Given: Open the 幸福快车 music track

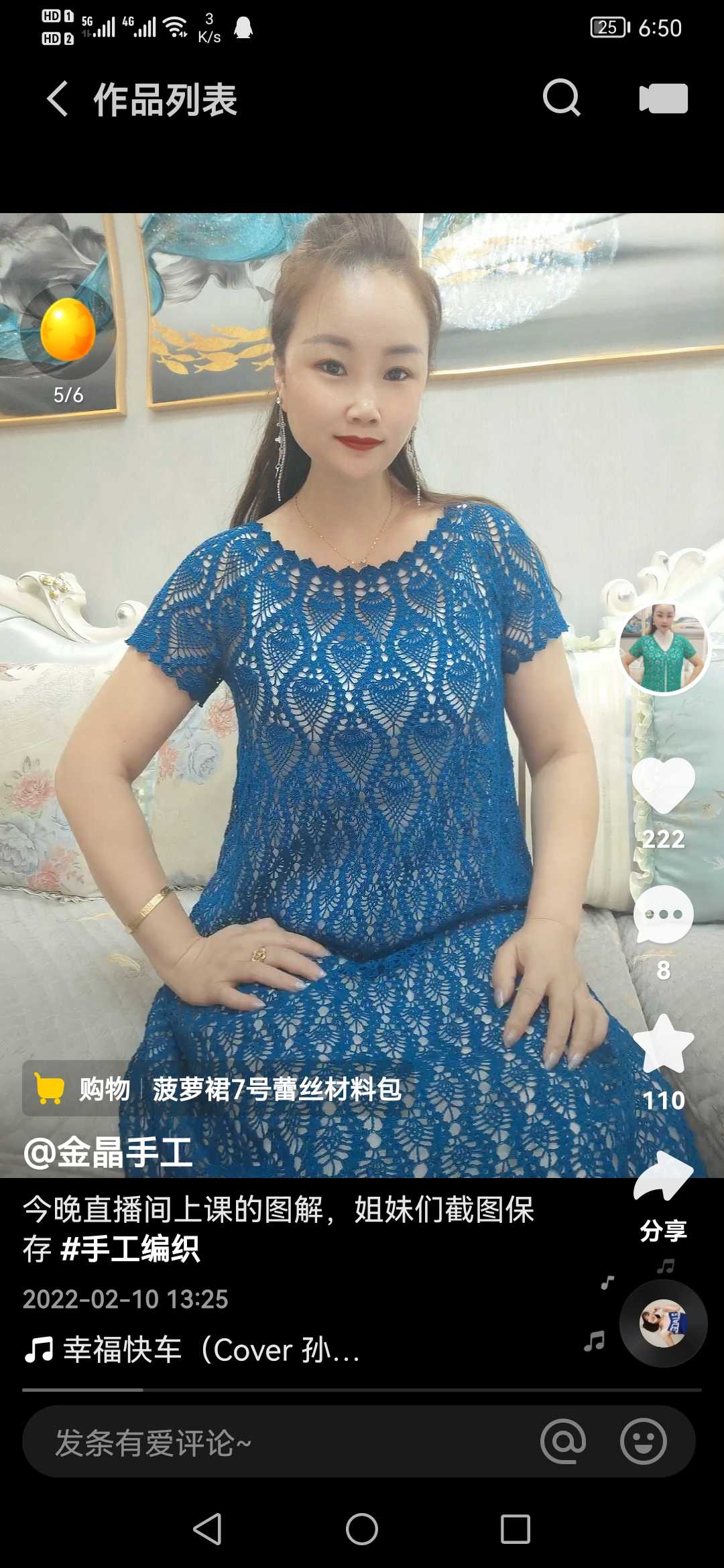Looking at the screenshot, I should pos(192,1350).
